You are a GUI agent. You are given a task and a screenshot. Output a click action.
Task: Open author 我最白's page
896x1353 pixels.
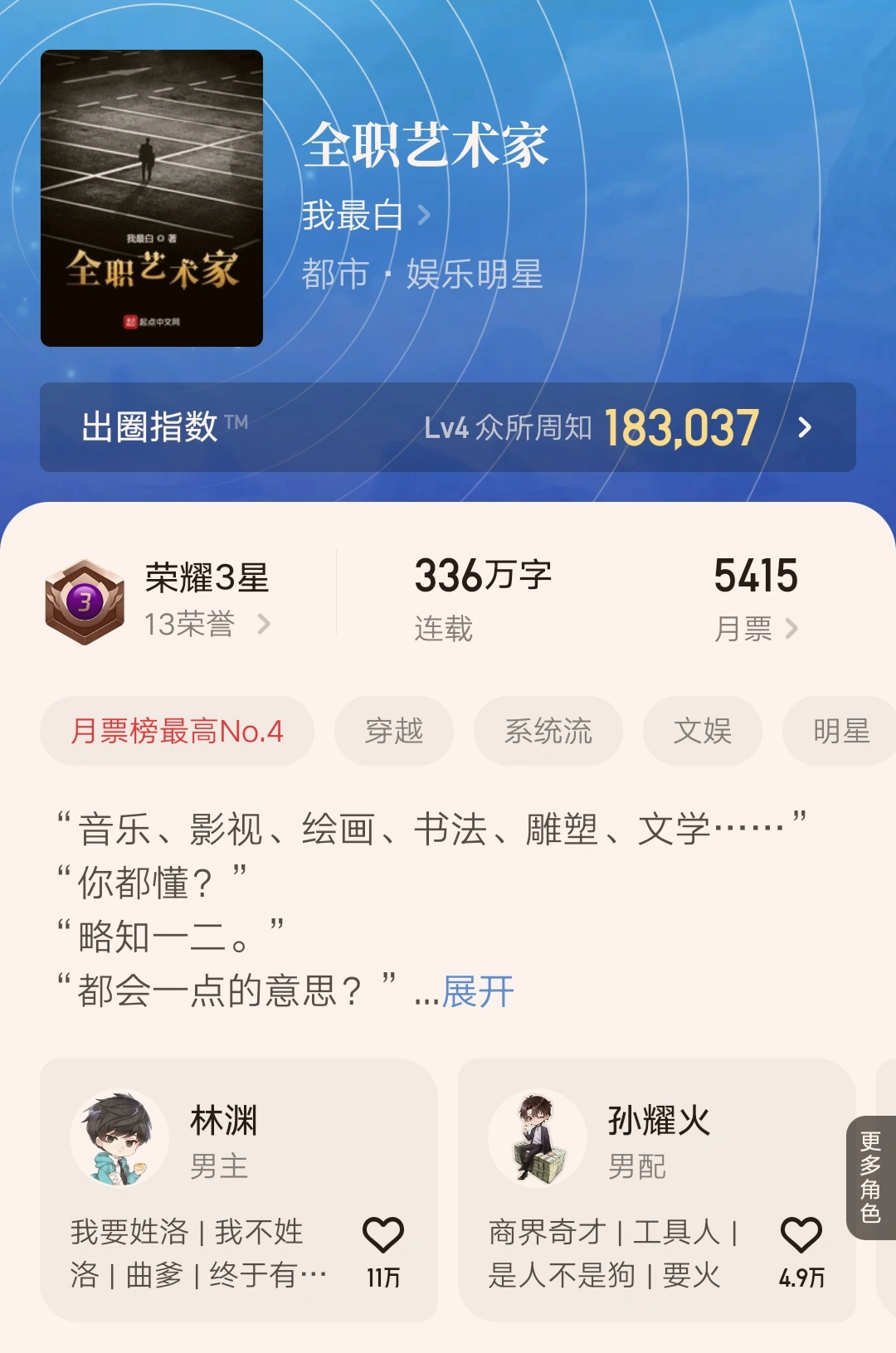(x=365, y=216)
